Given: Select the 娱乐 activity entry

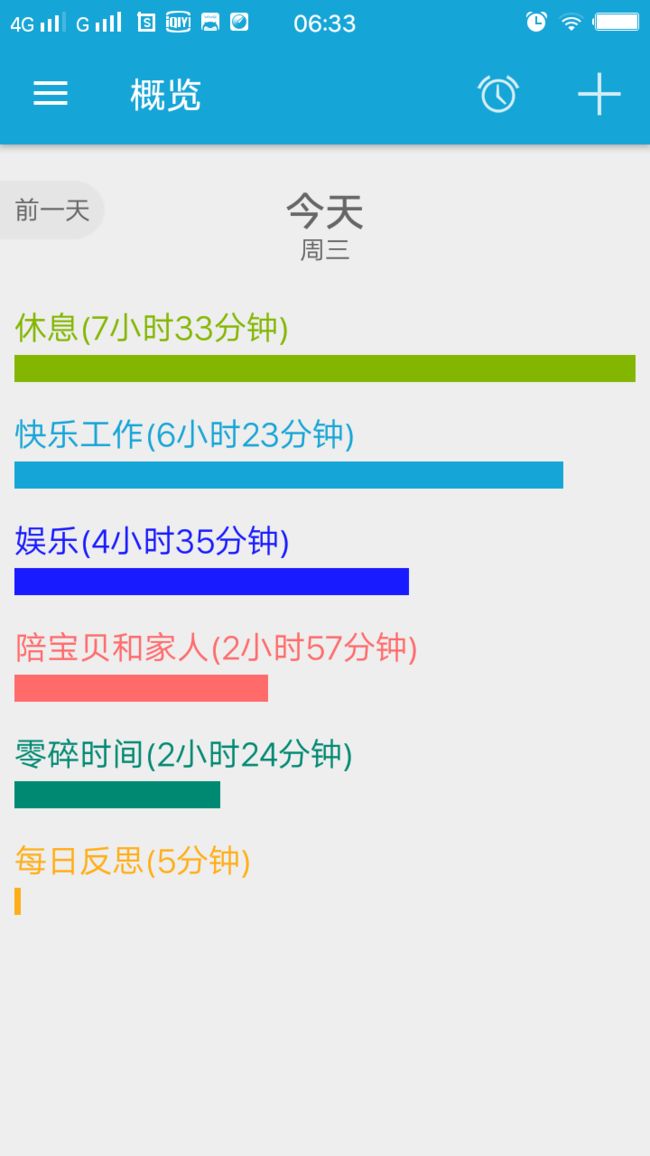Looking at the screenshot, I should pos(325,560).
